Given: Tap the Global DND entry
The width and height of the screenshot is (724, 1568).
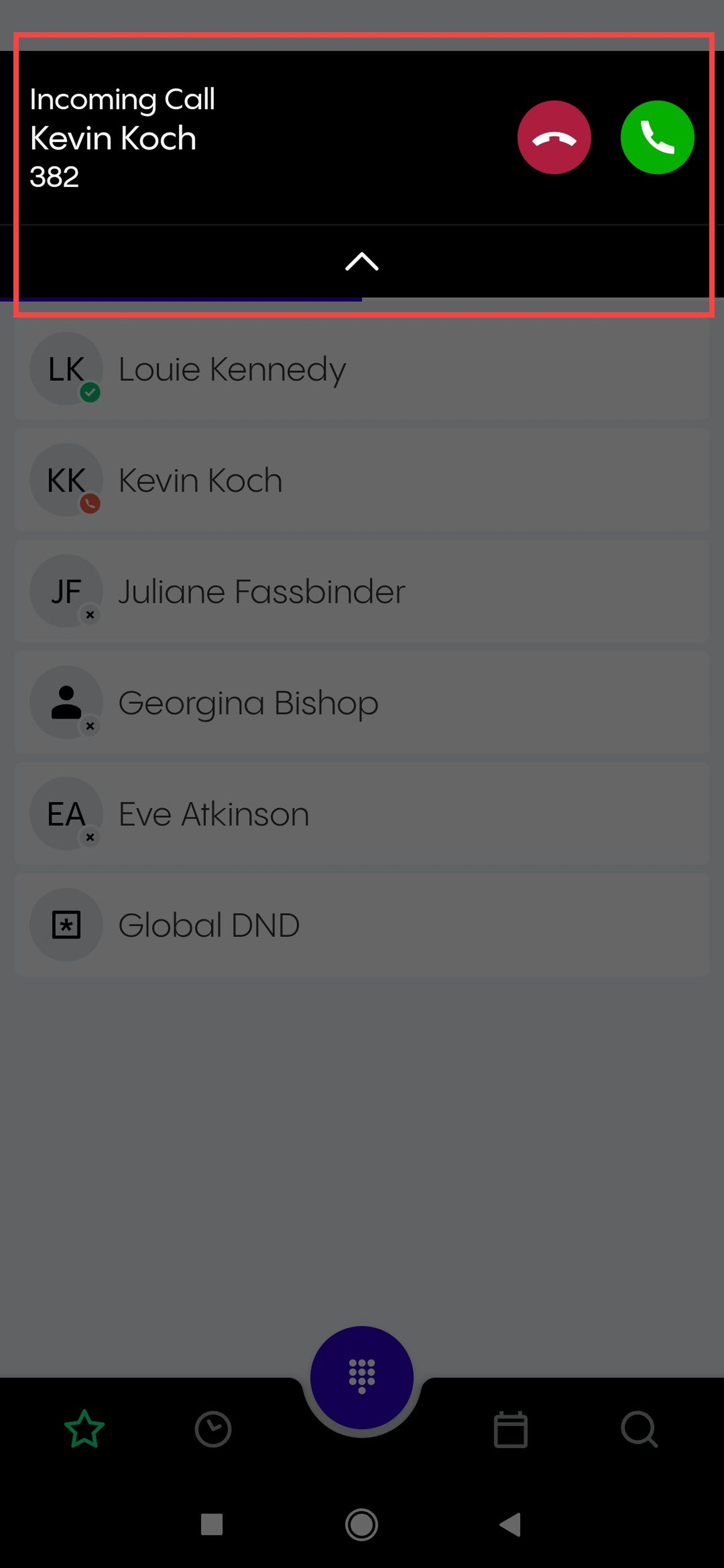Looking at the screenshot, I should [x=362, y=925].
